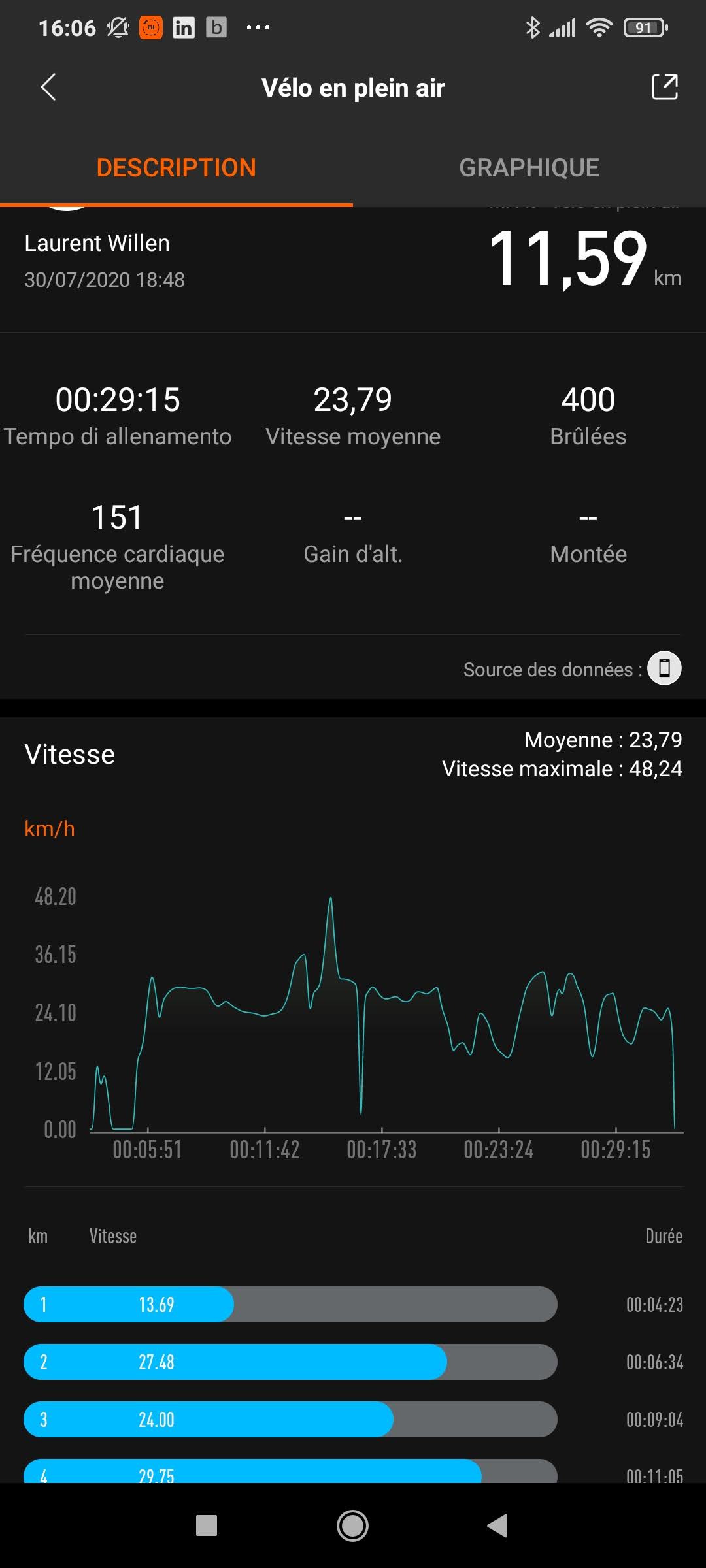The height and width of the screenshot is (1568, 706).
Task: Tap the system home button
Action: click(352, 1526)
